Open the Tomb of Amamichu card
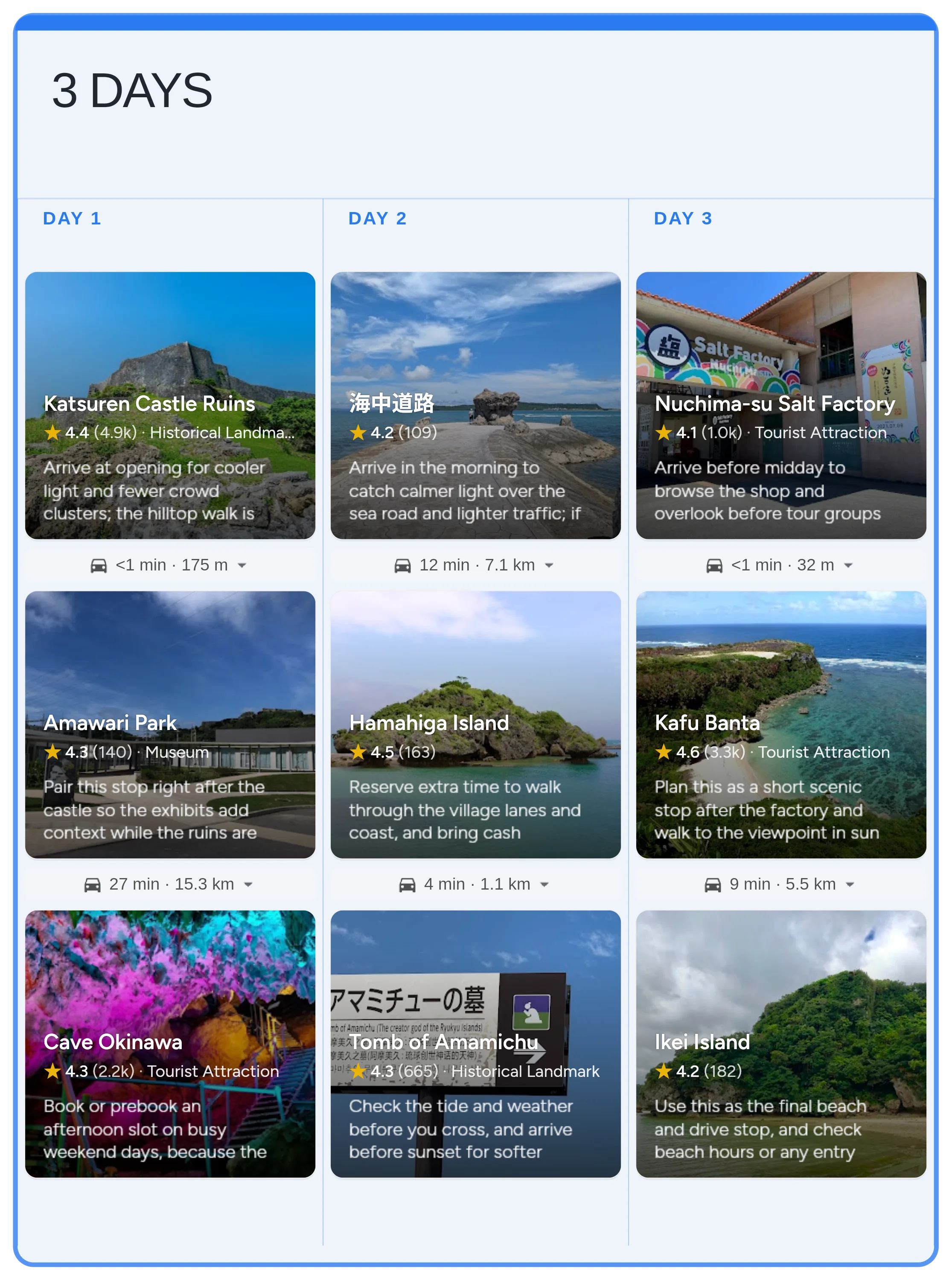 (x=475, y=1043)
